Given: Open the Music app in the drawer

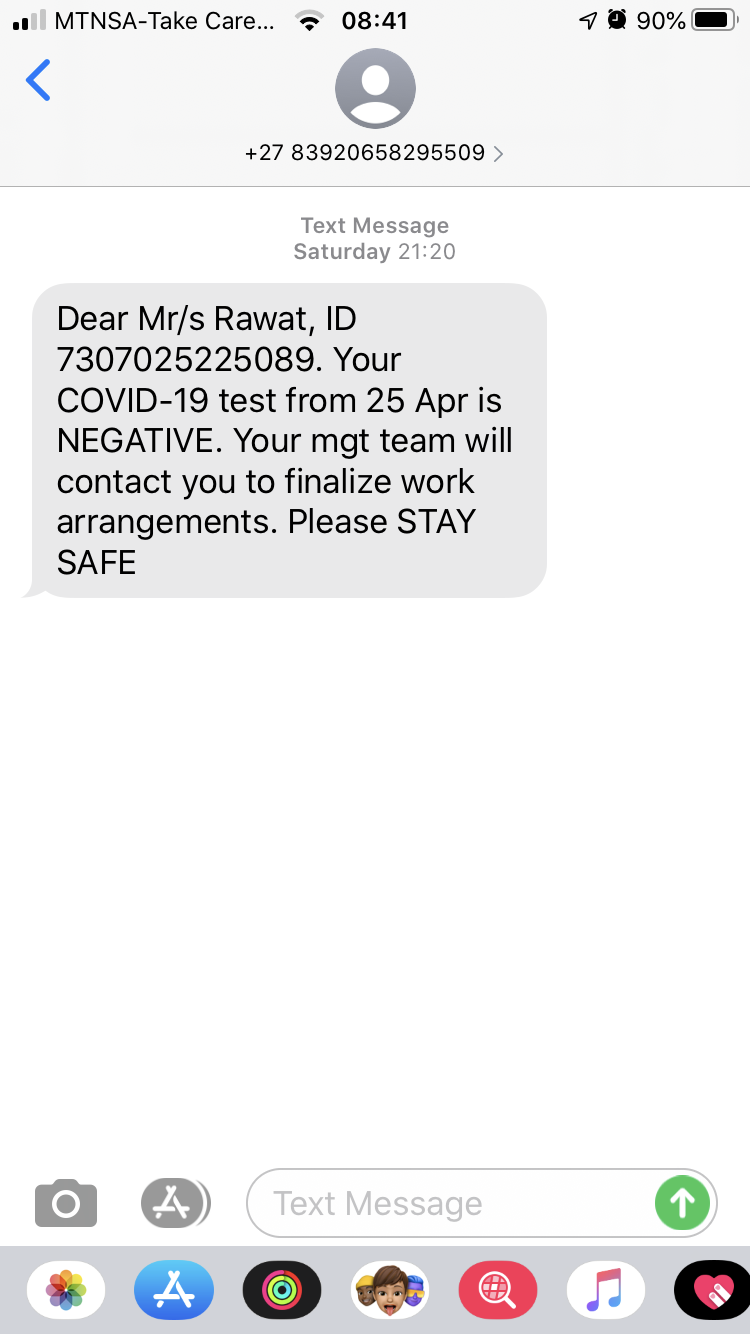Looking at the screenshot, I should 605,1290.
